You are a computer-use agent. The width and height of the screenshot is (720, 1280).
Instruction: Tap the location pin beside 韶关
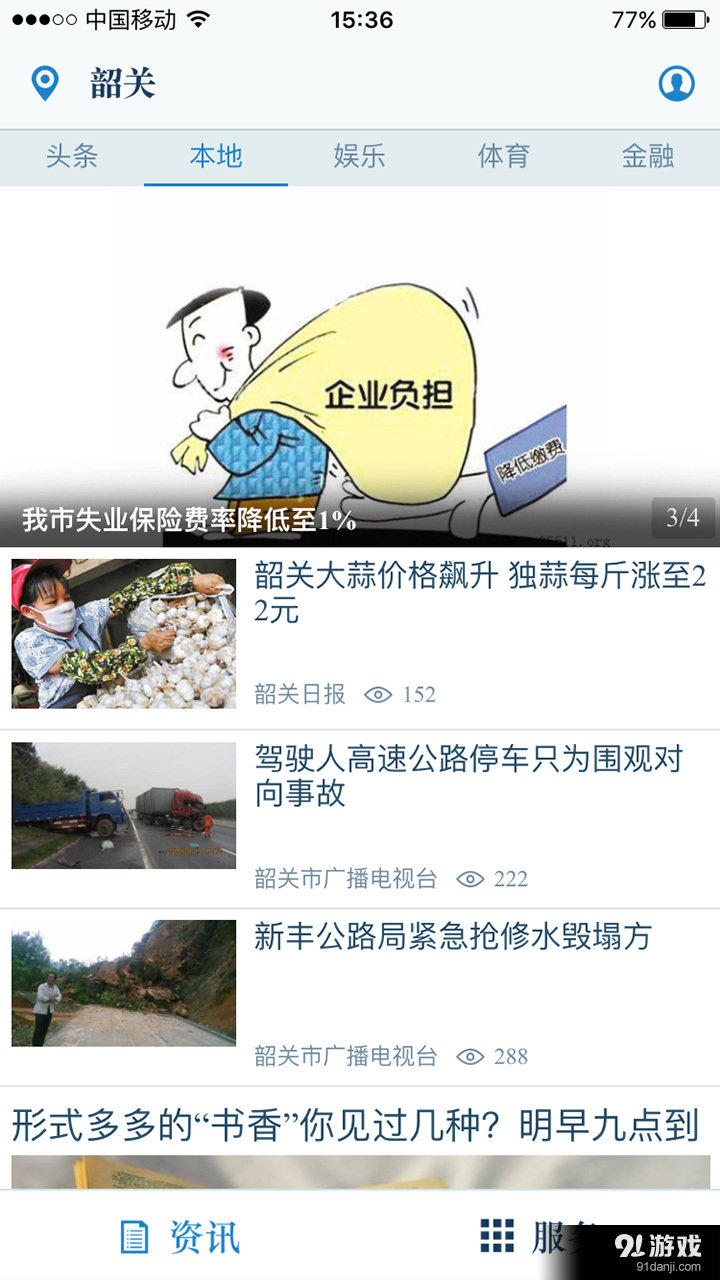click(x=47, y=84)
